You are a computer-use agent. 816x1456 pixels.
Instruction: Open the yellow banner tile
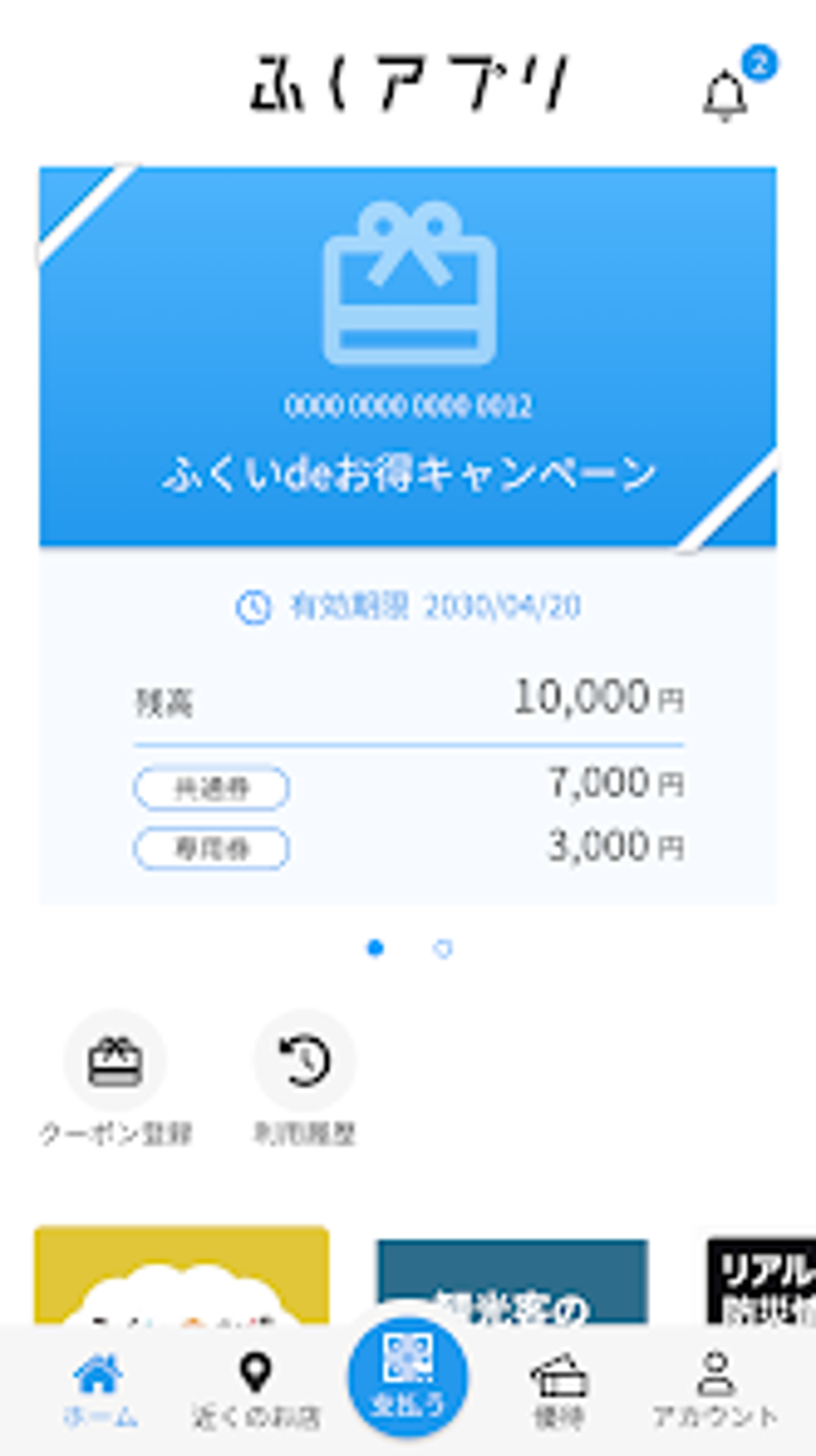182,1273
